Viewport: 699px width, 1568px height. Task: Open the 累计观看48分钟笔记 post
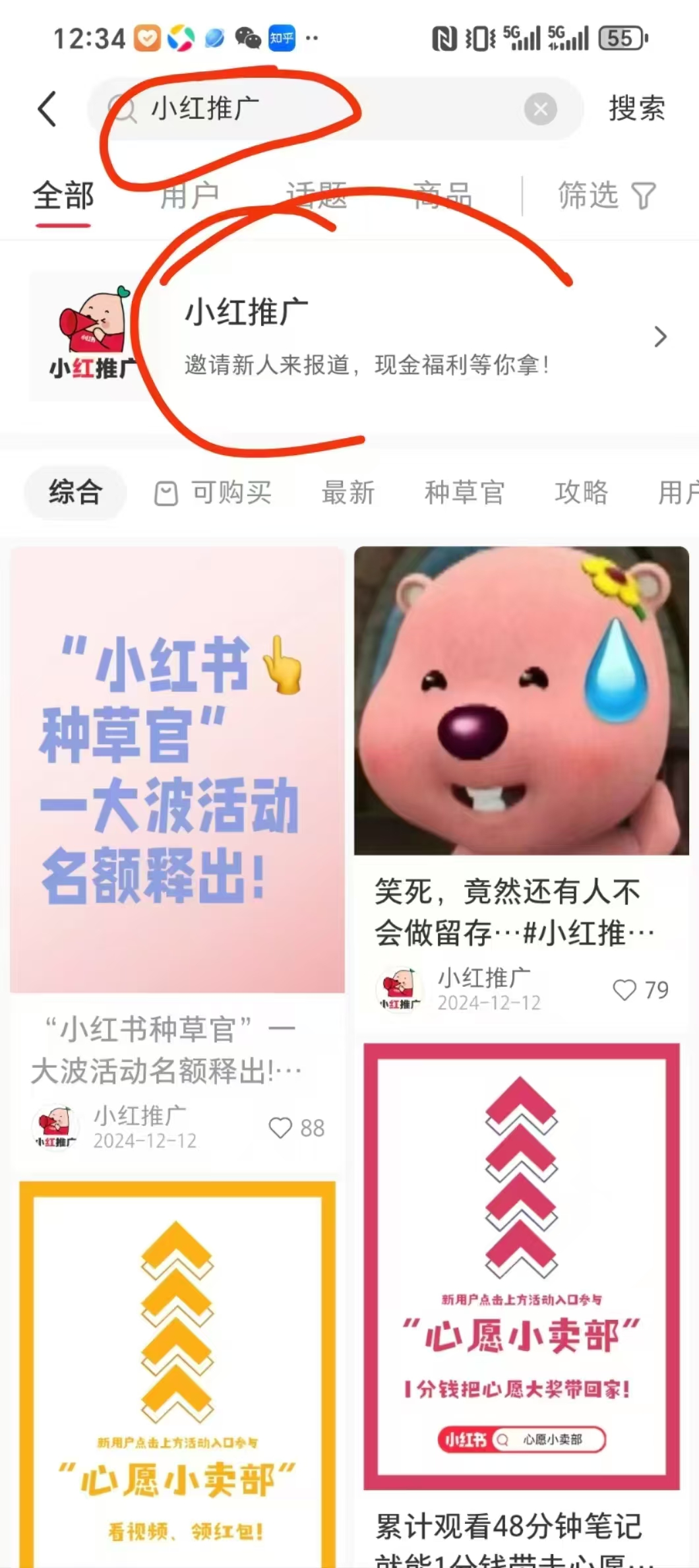[522, 1305]
